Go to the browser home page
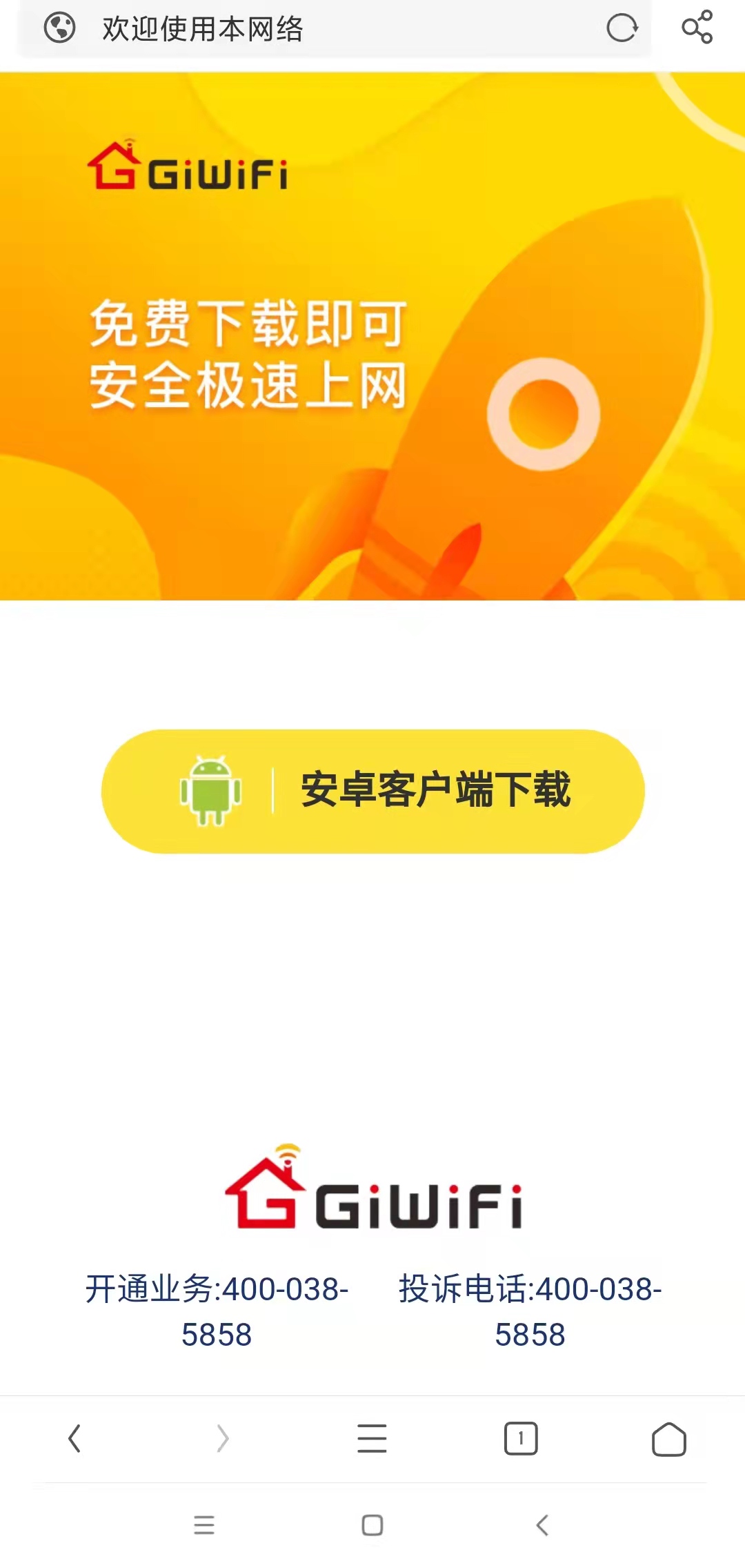This screenshot has width=745, height=1568. tap(668, 1440)
